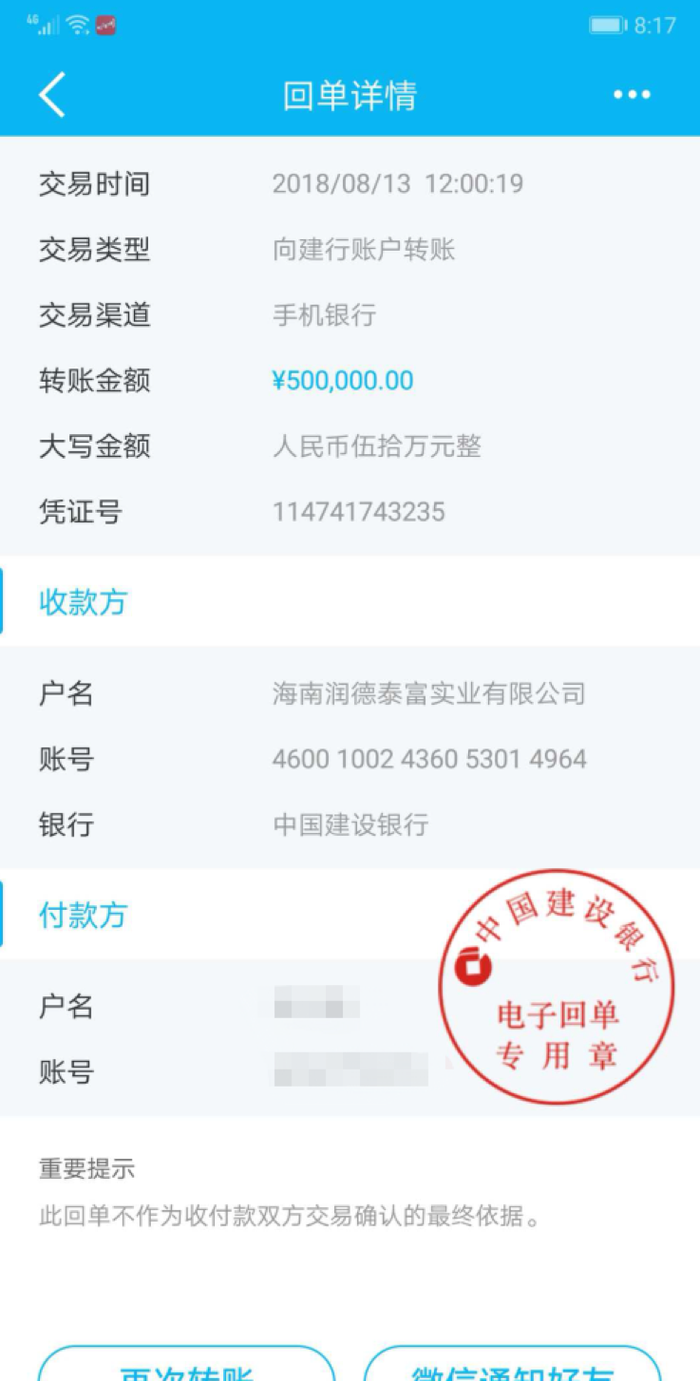Go back from receipt details
700x1381 pixels.
52,96
